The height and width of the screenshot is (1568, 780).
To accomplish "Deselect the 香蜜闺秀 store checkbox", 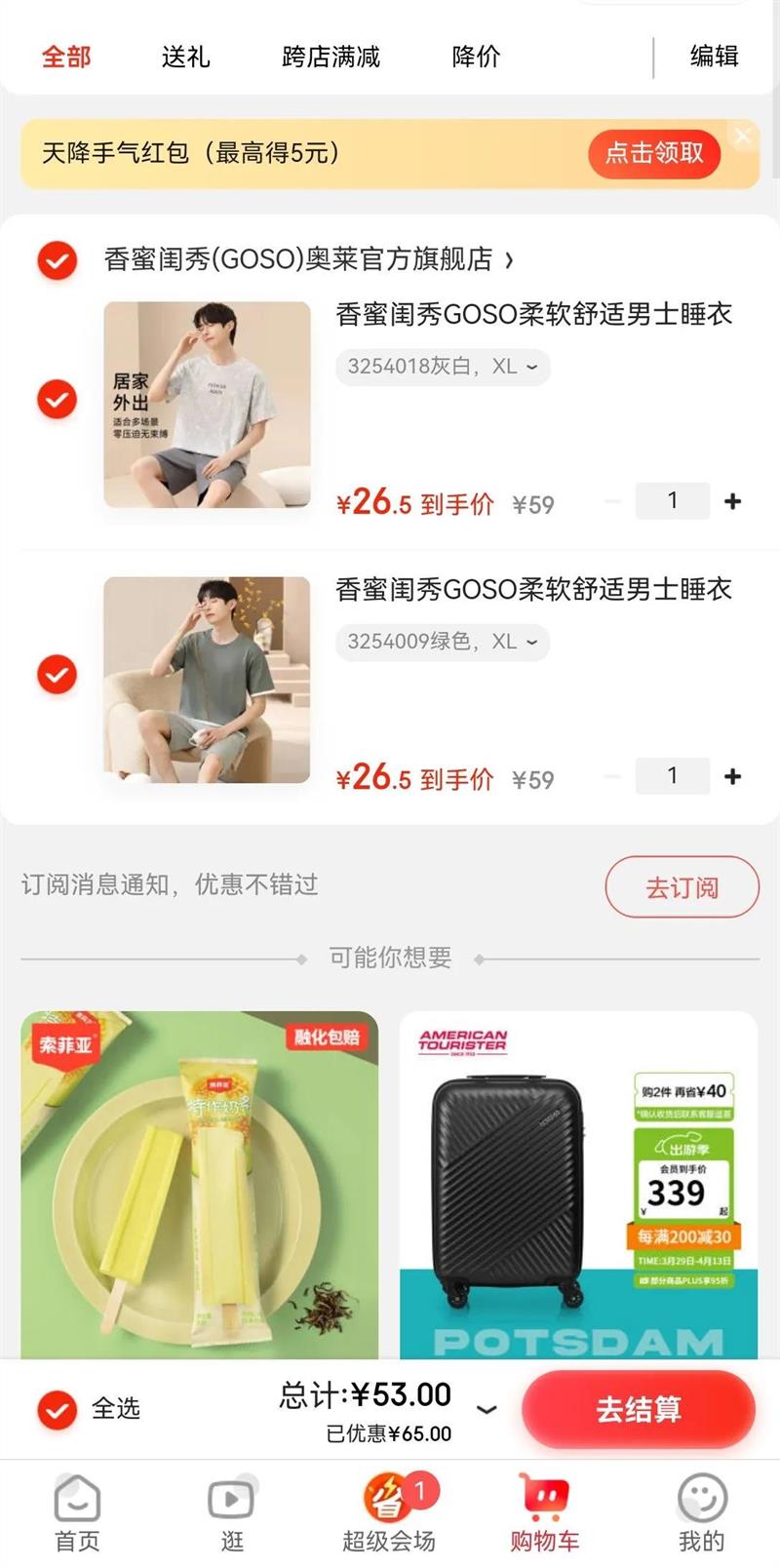I will pyautogui.click(x=56, y=261).
